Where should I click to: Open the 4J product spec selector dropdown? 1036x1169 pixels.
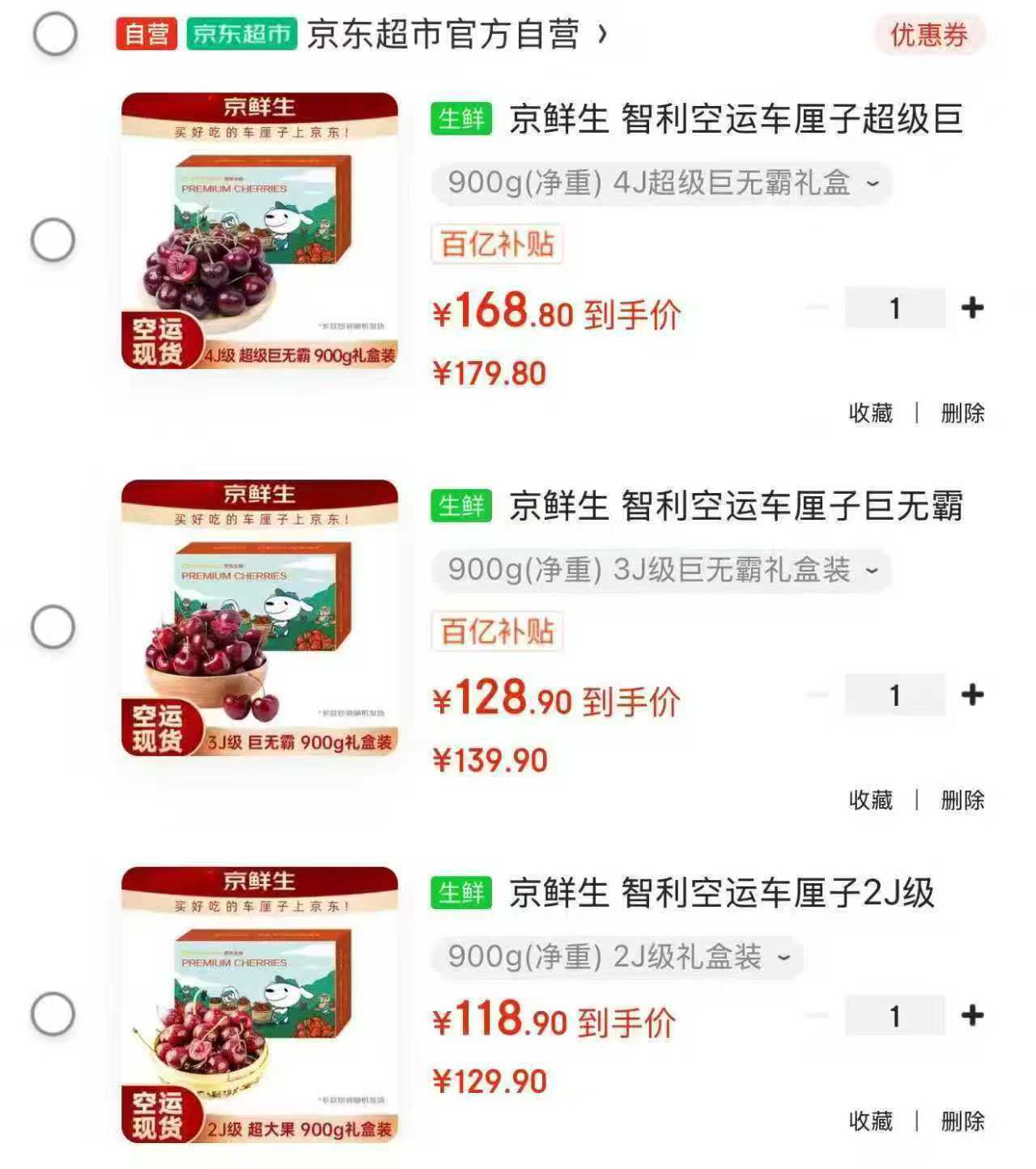coord(660,185)
